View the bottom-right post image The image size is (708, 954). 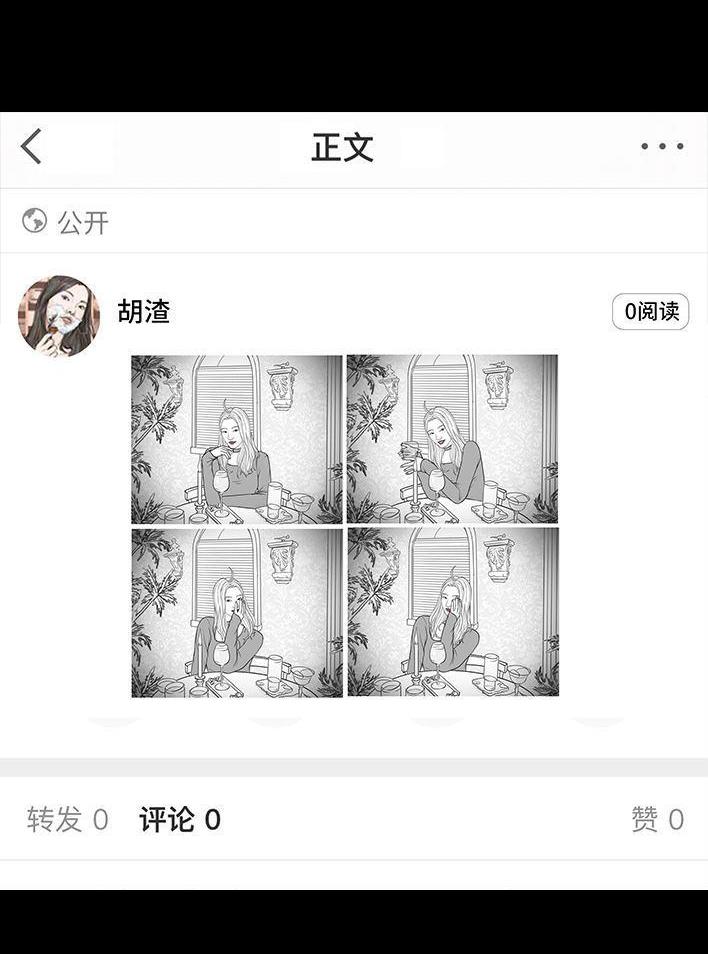pyautogui.click(x=452, y=612)
